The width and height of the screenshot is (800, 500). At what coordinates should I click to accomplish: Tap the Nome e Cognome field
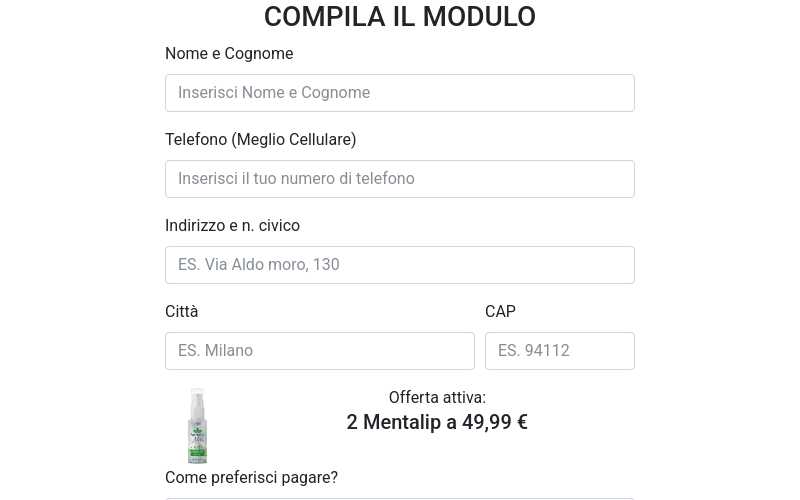click(x=399, y=93)
